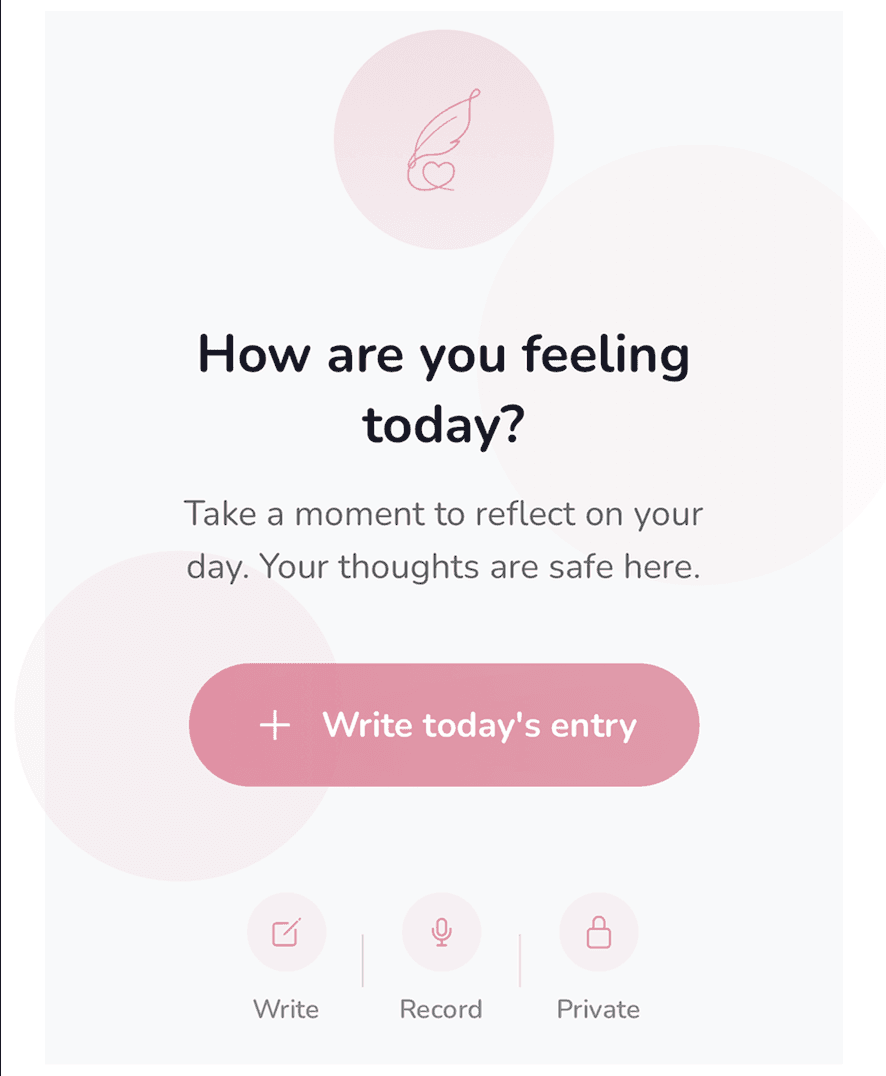Click the reflection subtitle text

click(x=443, y=540)
